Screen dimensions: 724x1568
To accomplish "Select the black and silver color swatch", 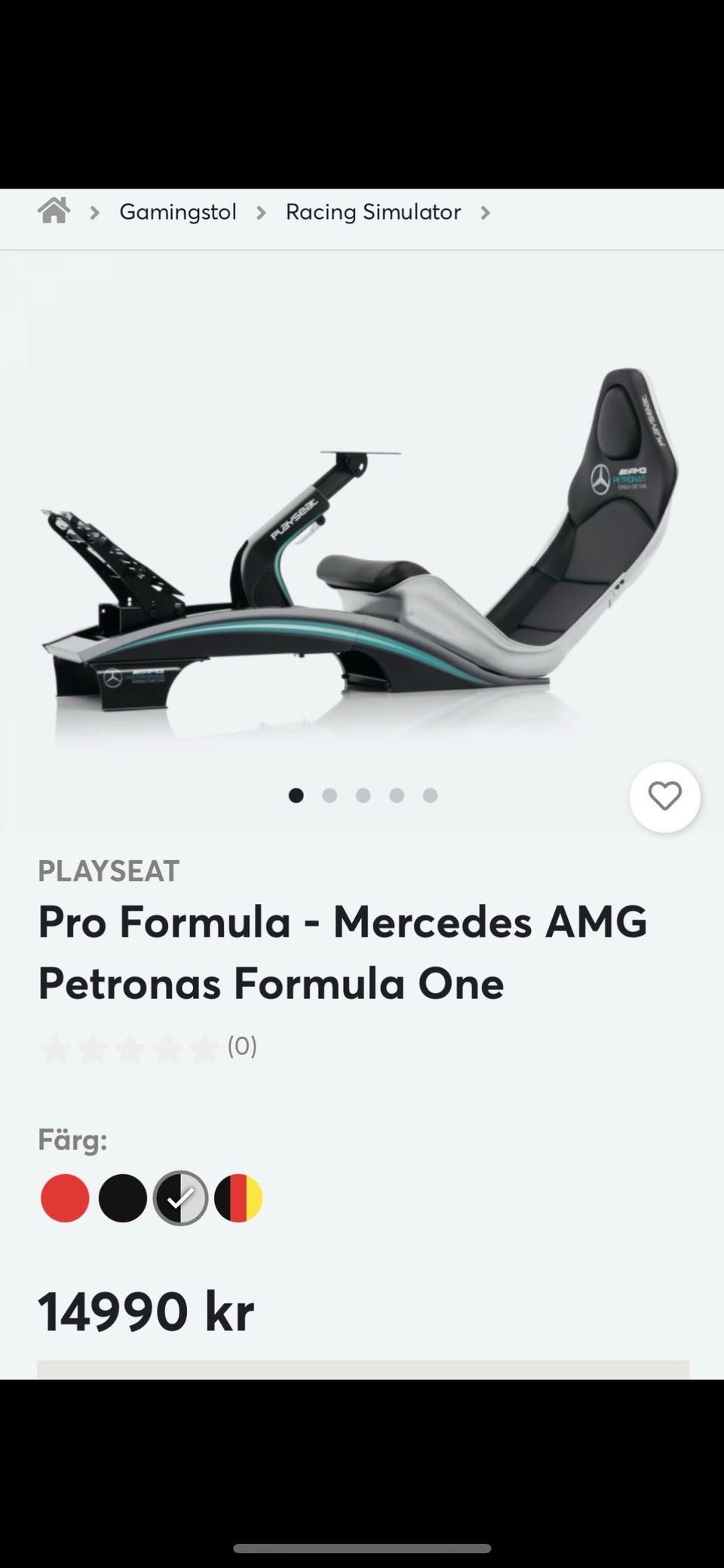I will click(180, 1198).
